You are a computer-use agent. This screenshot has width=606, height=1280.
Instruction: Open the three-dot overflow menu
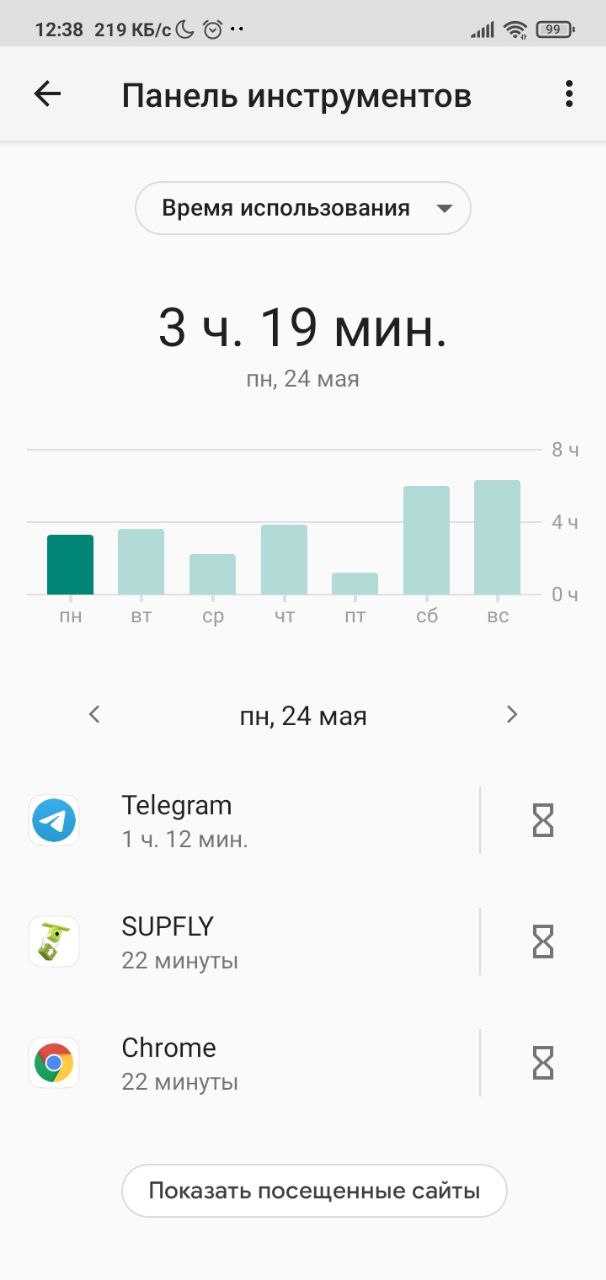point(569,94)
